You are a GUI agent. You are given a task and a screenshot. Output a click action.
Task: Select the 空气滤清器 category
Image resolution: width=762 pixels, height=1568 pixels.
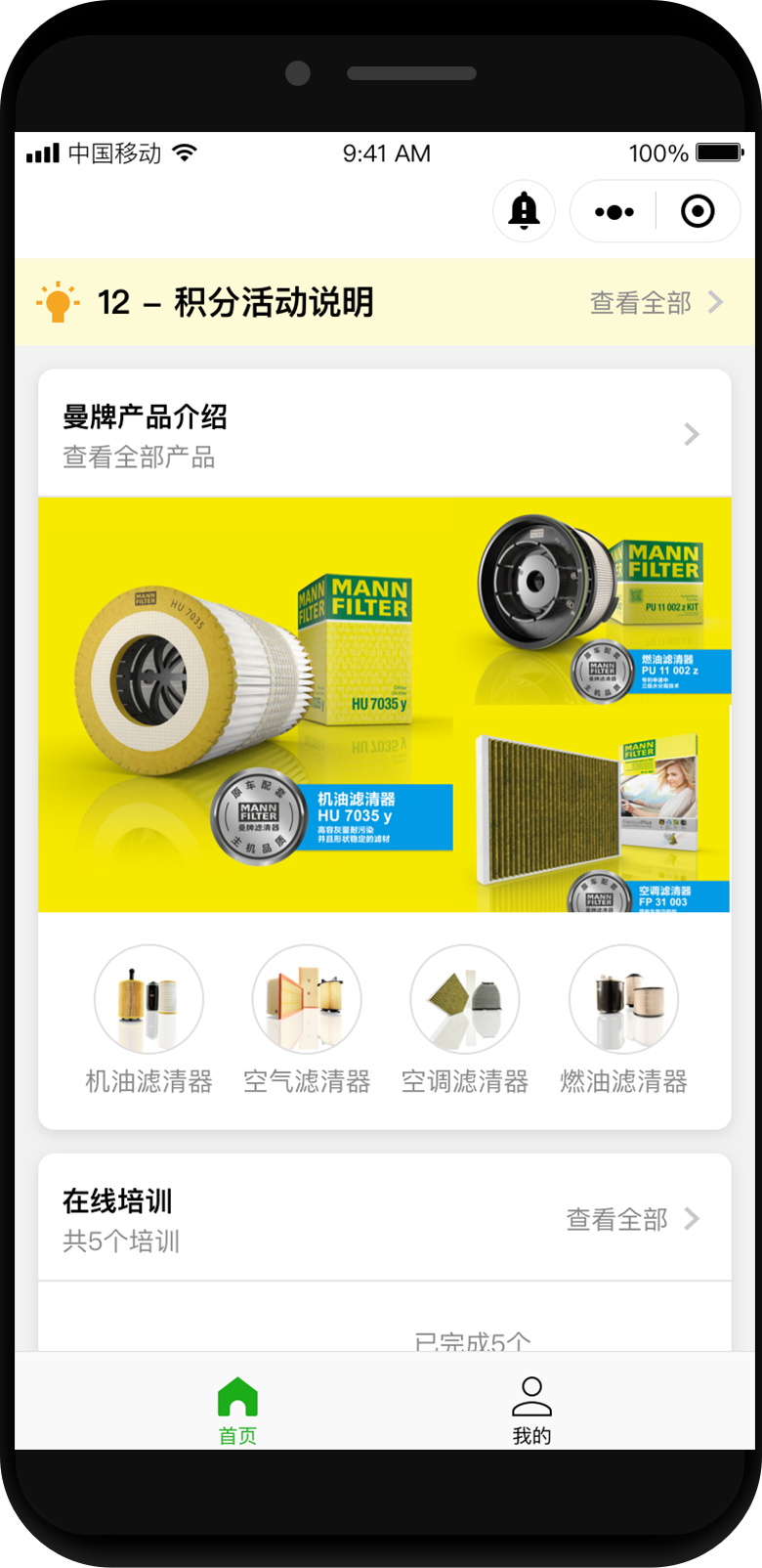pyautogui.click(x=307, y=1019)
